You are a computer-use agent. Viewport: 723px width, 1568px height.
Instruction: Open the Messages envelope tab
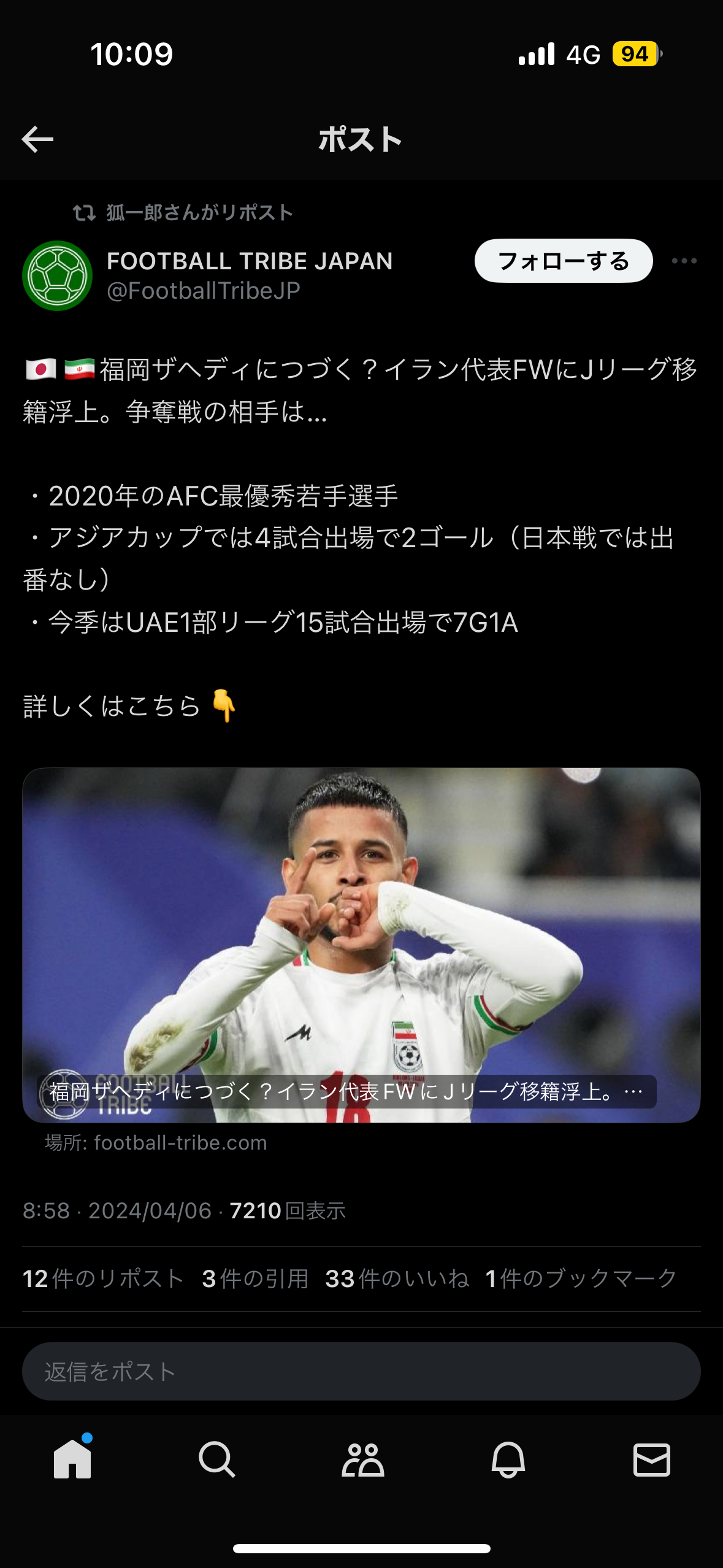pos(651,1459)
